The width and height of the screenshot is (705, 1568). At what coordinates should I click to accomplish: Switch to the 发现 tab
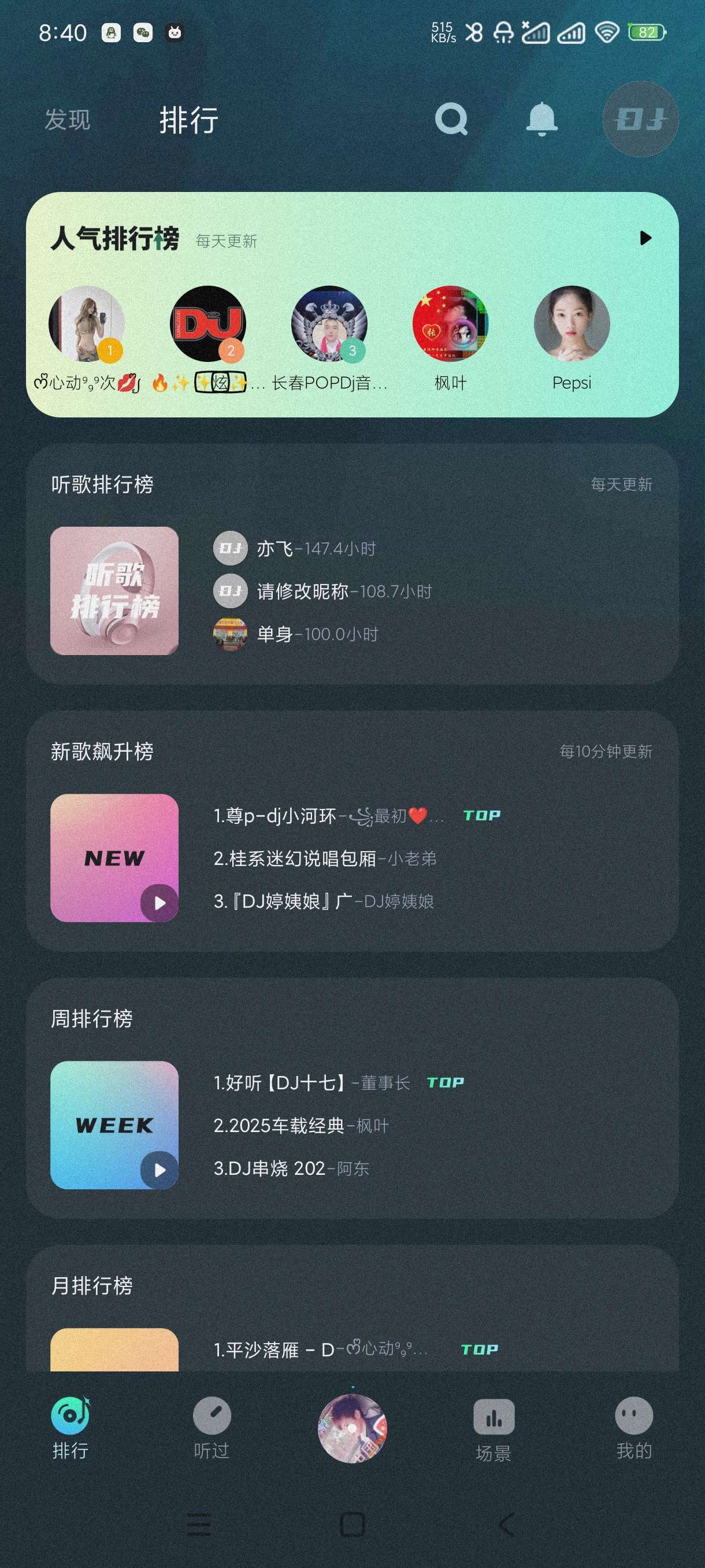click(68, 119)
